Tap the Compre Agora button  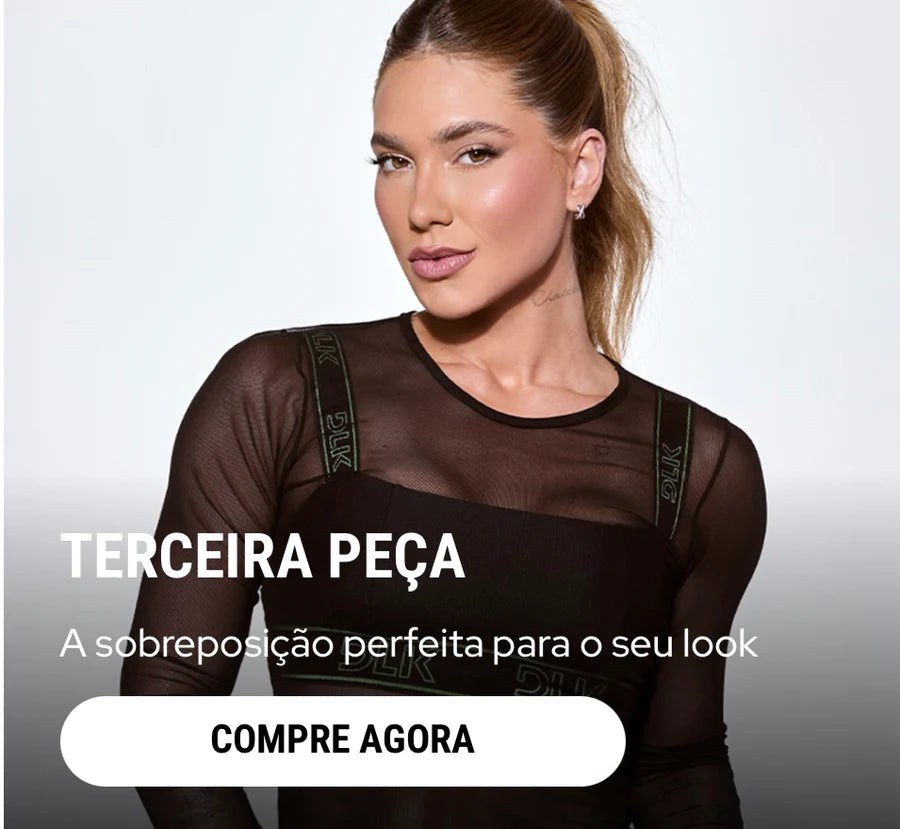342,740
